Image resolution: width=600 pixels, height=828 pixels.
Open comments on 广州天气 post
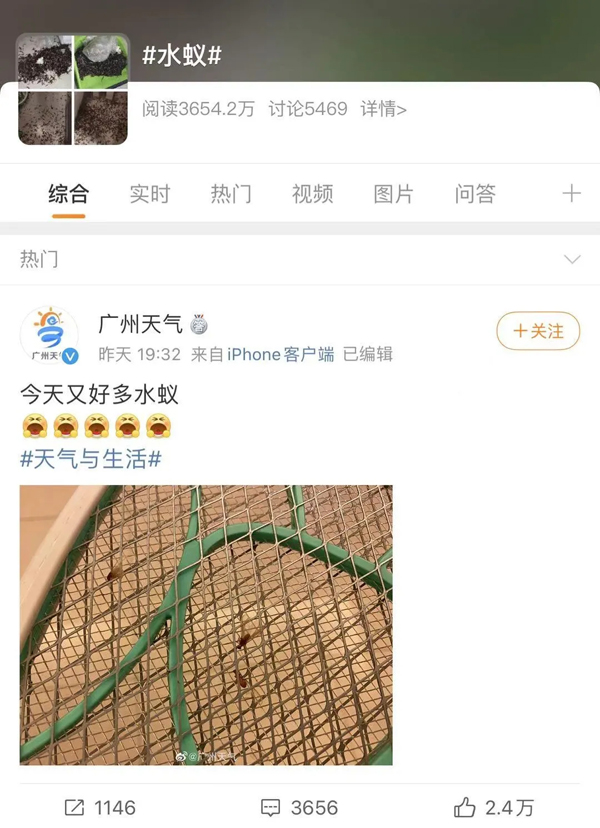point(299,807)
